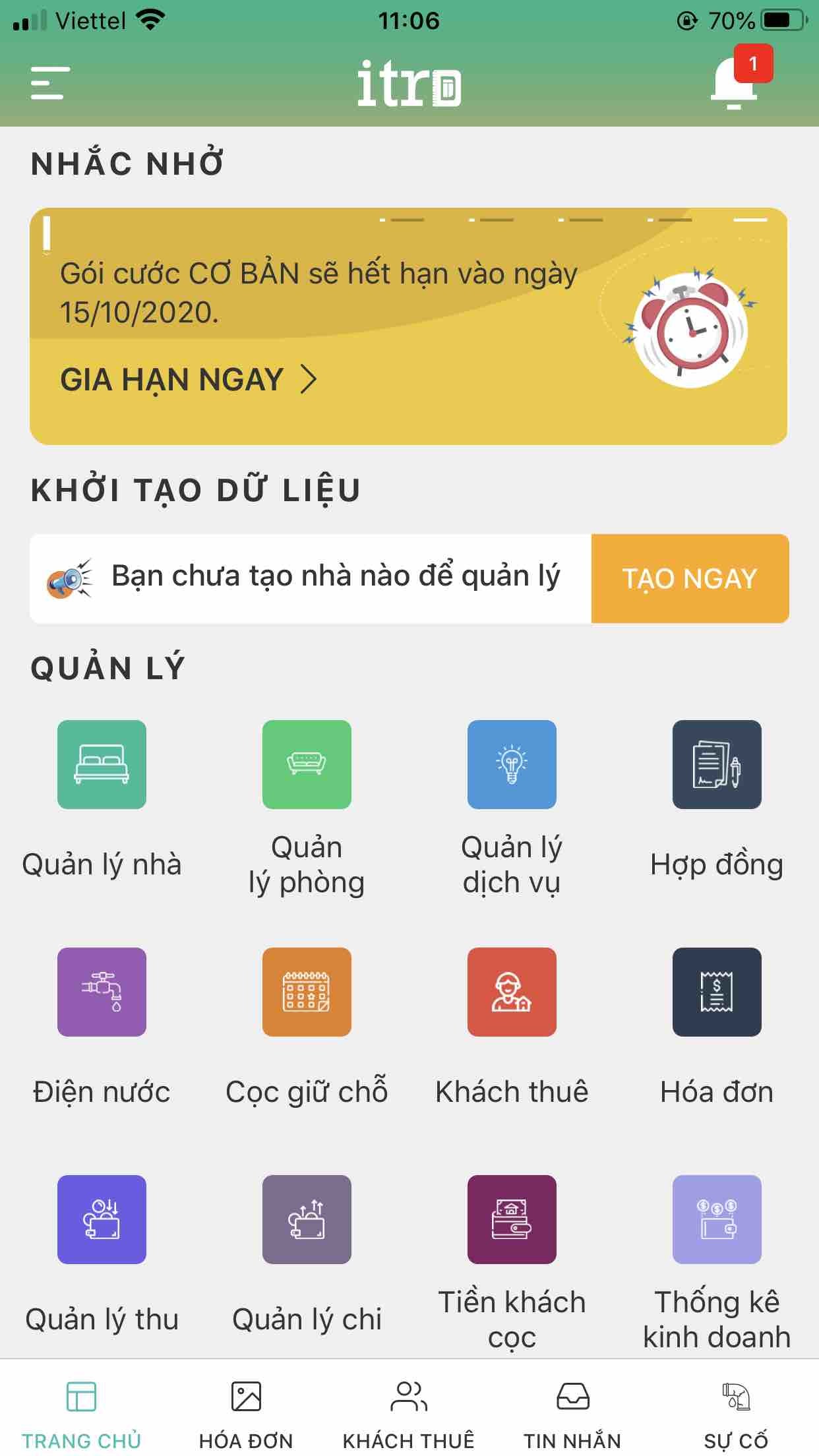819x1456 pixels.
Task: Open Điện nước utilities
Action: click(102, 992)
